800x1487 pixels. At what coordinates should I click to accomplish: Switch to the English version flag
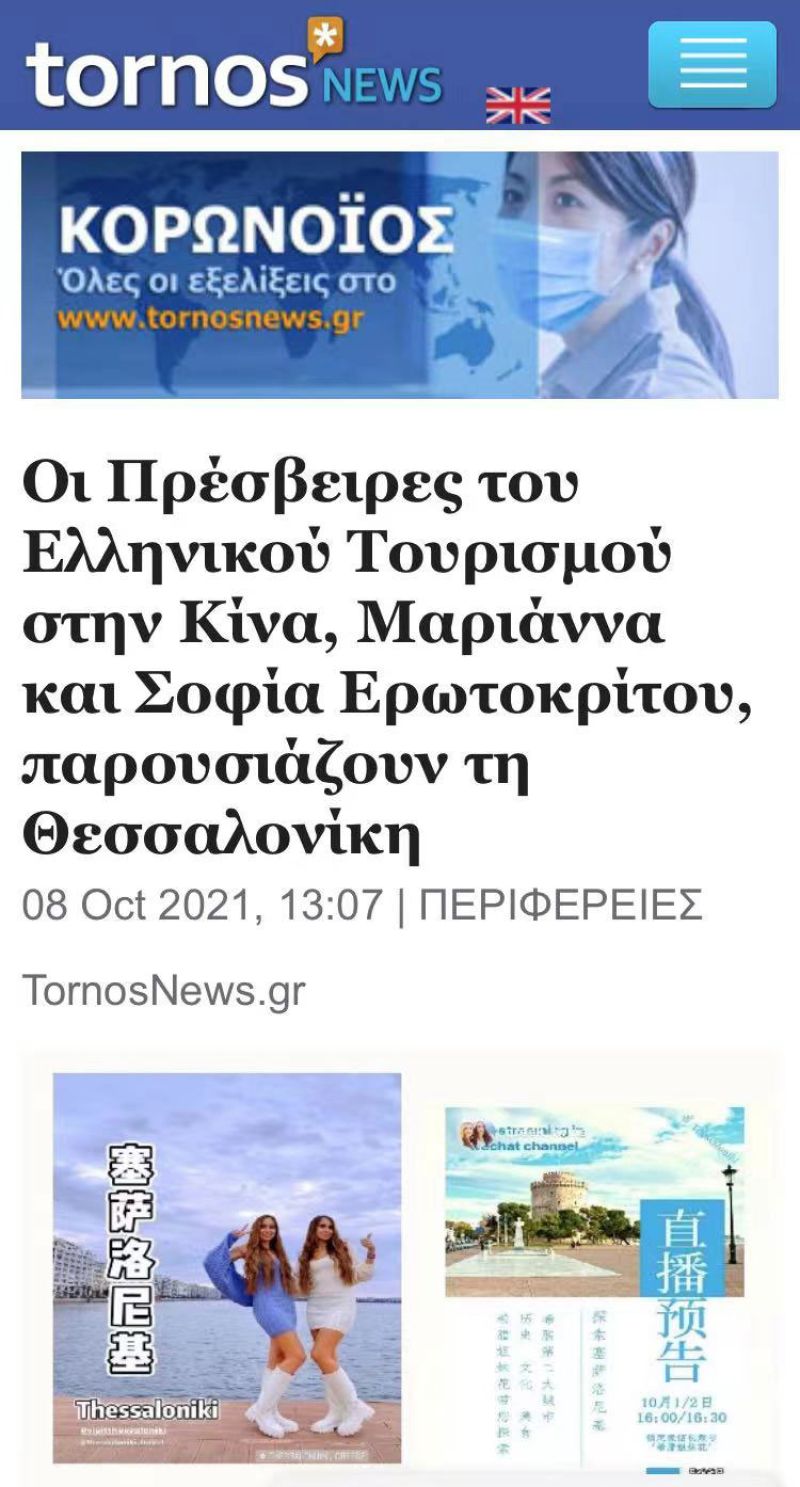518,105
